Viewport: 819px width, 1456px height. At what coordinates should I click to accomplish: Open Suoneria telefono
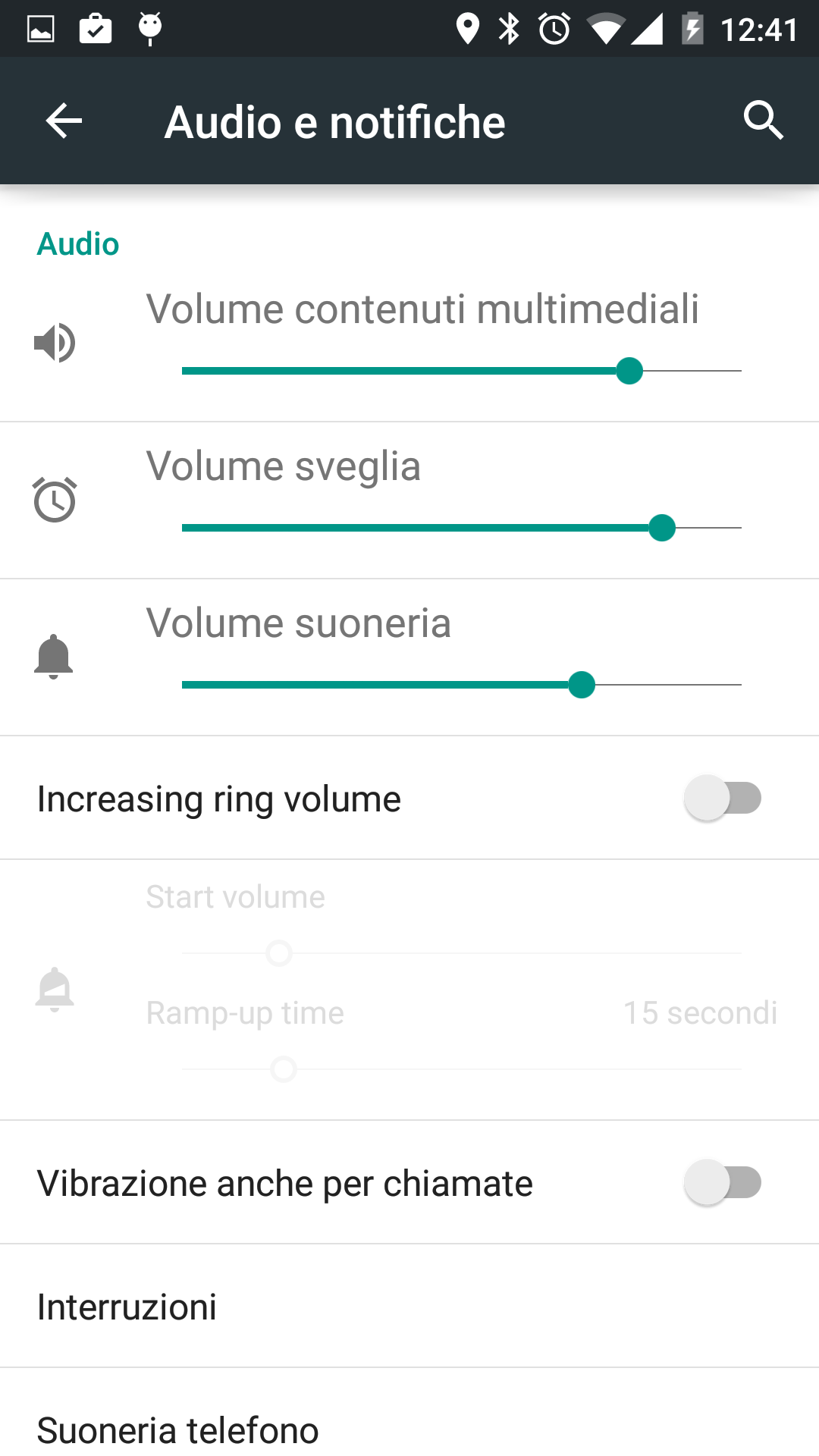click(x=409, y=1413)
